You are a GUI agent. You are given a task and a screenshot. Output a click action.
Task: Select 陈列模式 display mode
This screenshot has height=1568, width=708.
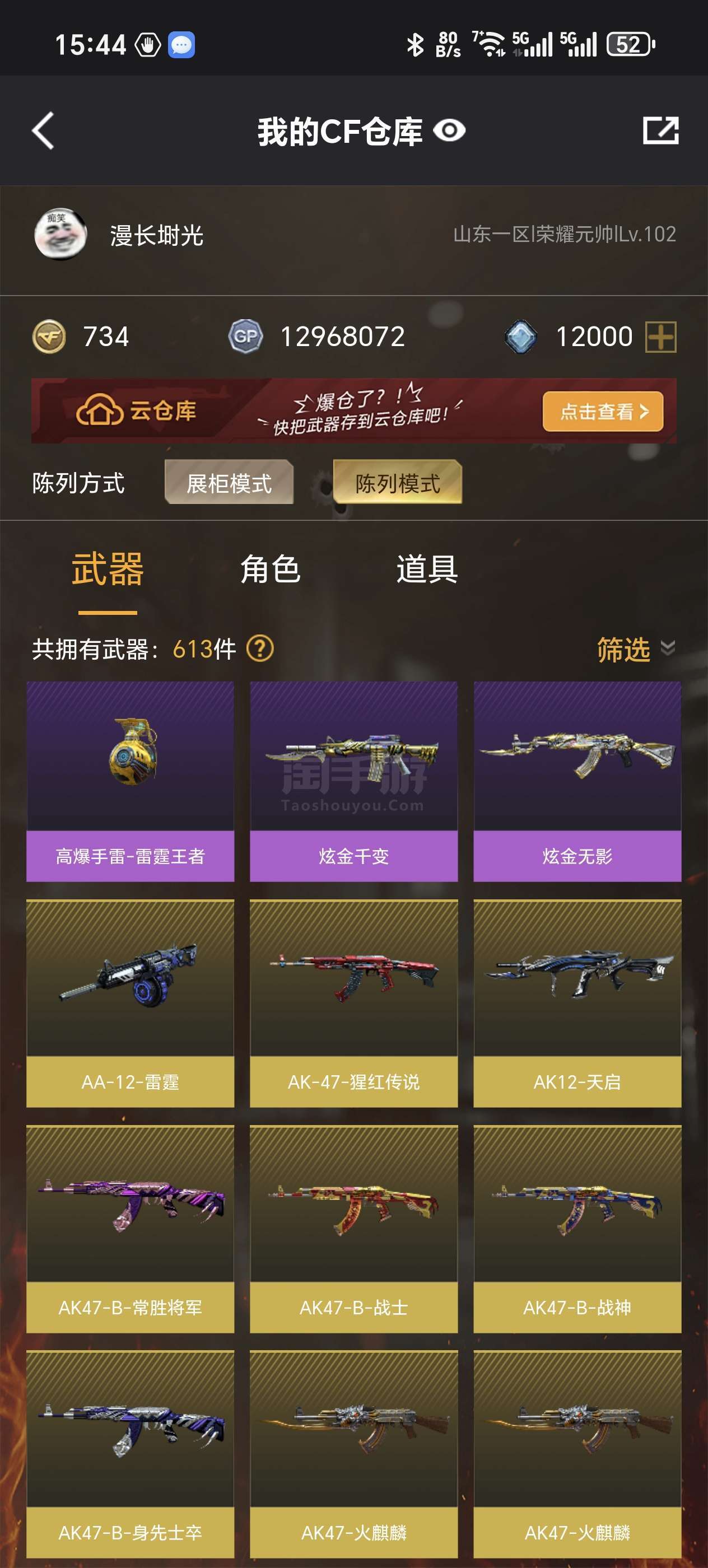coord(398,483)
